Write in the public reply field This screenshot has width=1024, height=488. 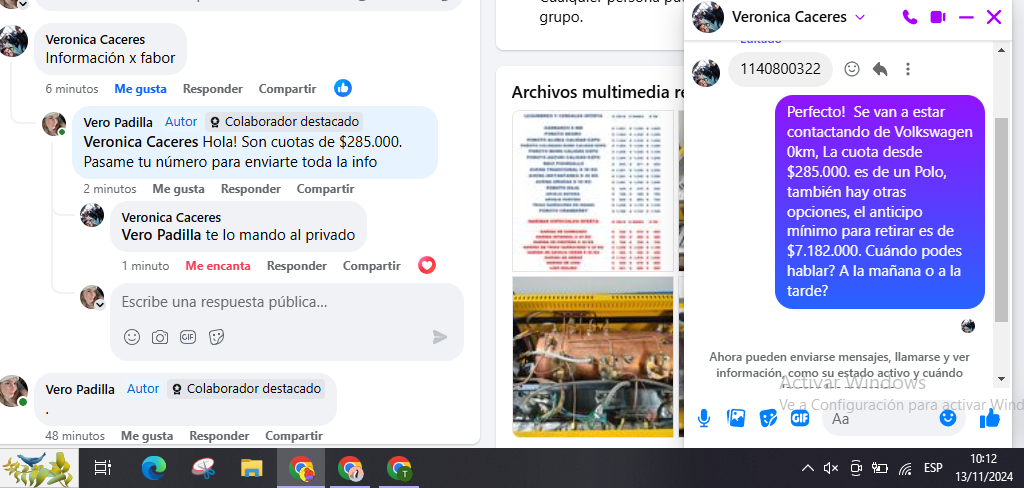pyautogui.click(x=270, y=302)
